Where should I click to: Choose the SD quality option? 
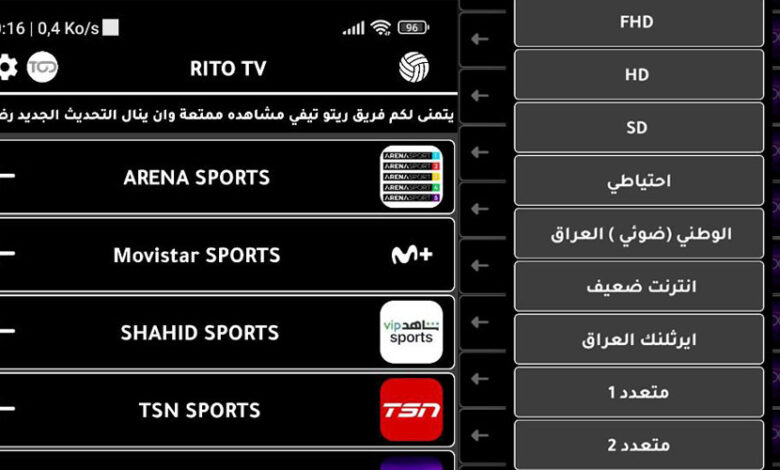638,128
